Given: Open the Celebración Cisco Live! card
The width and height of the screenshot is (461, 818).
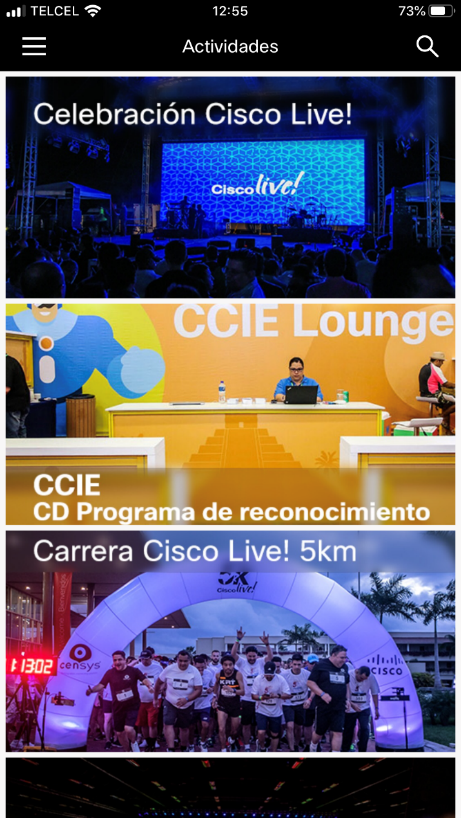Looking at the screenshot, I should (x=230, y=187).
